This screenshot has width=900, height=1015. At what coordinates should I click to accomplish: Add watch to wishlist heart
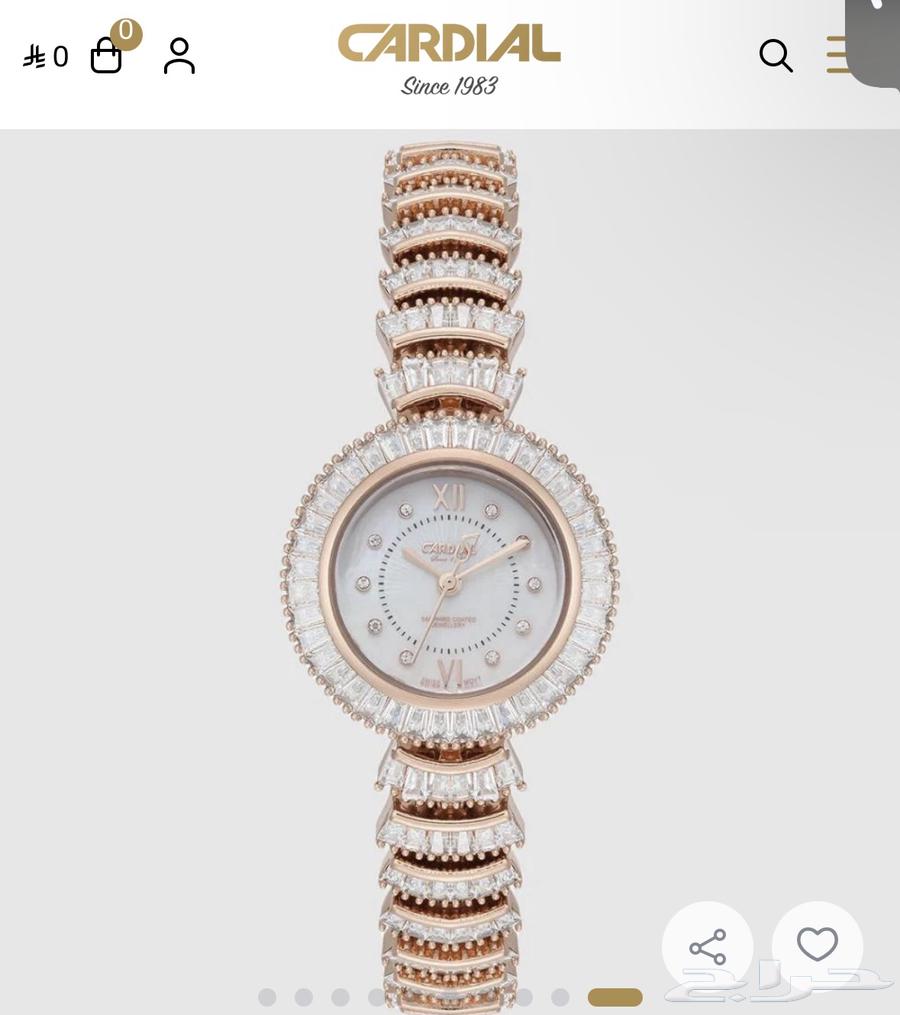click(x=817, y=944)
